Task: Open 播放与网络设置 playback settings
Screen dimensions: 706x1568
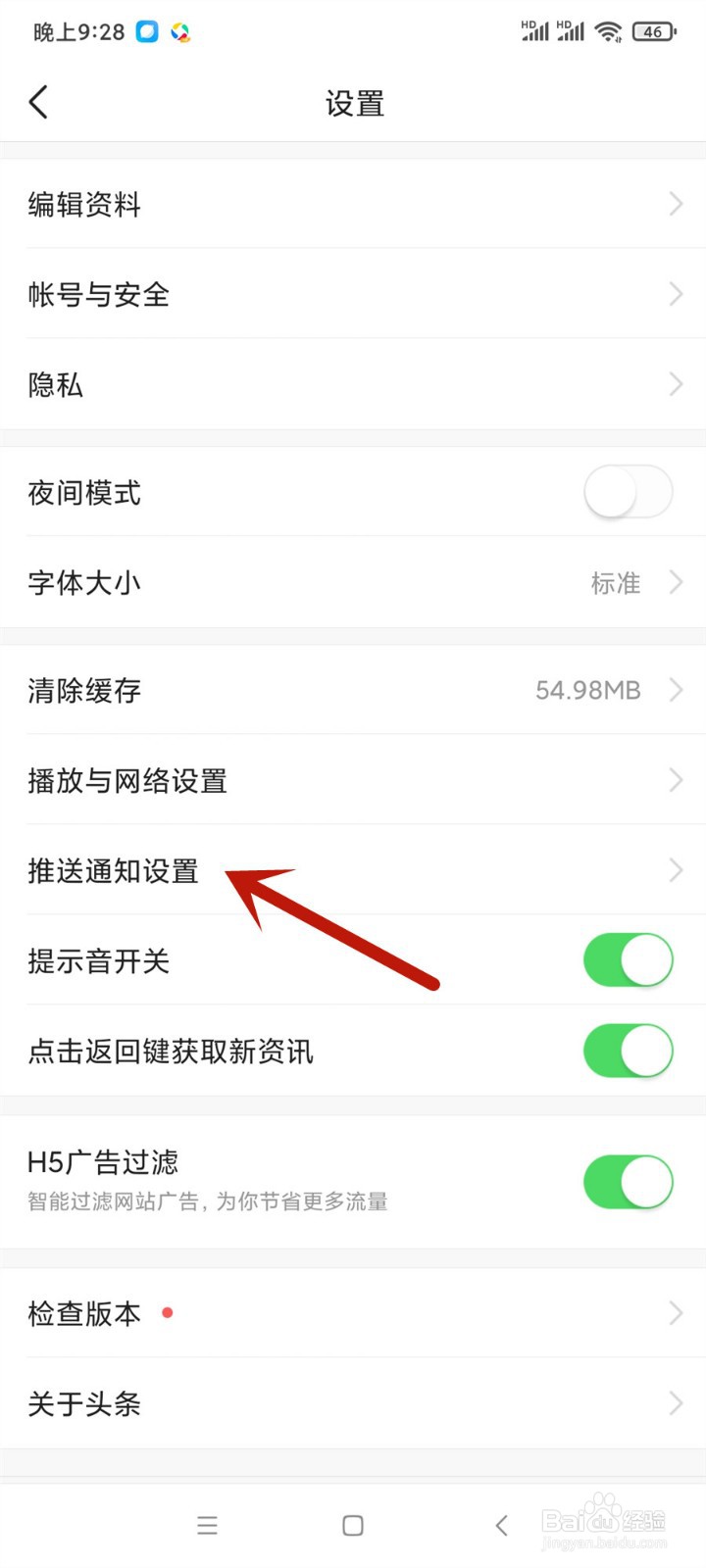Action: click(353, 780)
